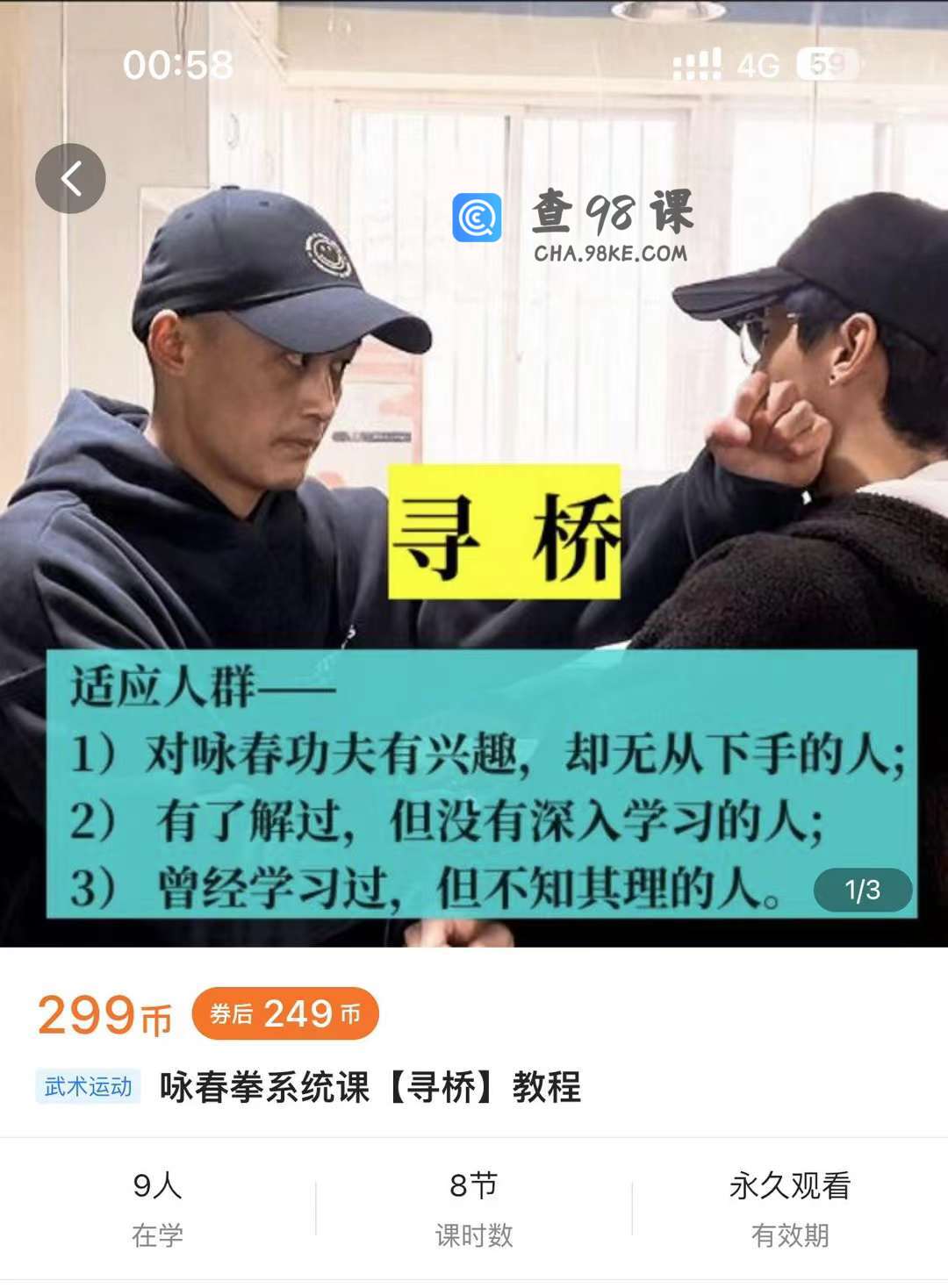Claim the 券后 249币 coupon price

coord(284,1014)
